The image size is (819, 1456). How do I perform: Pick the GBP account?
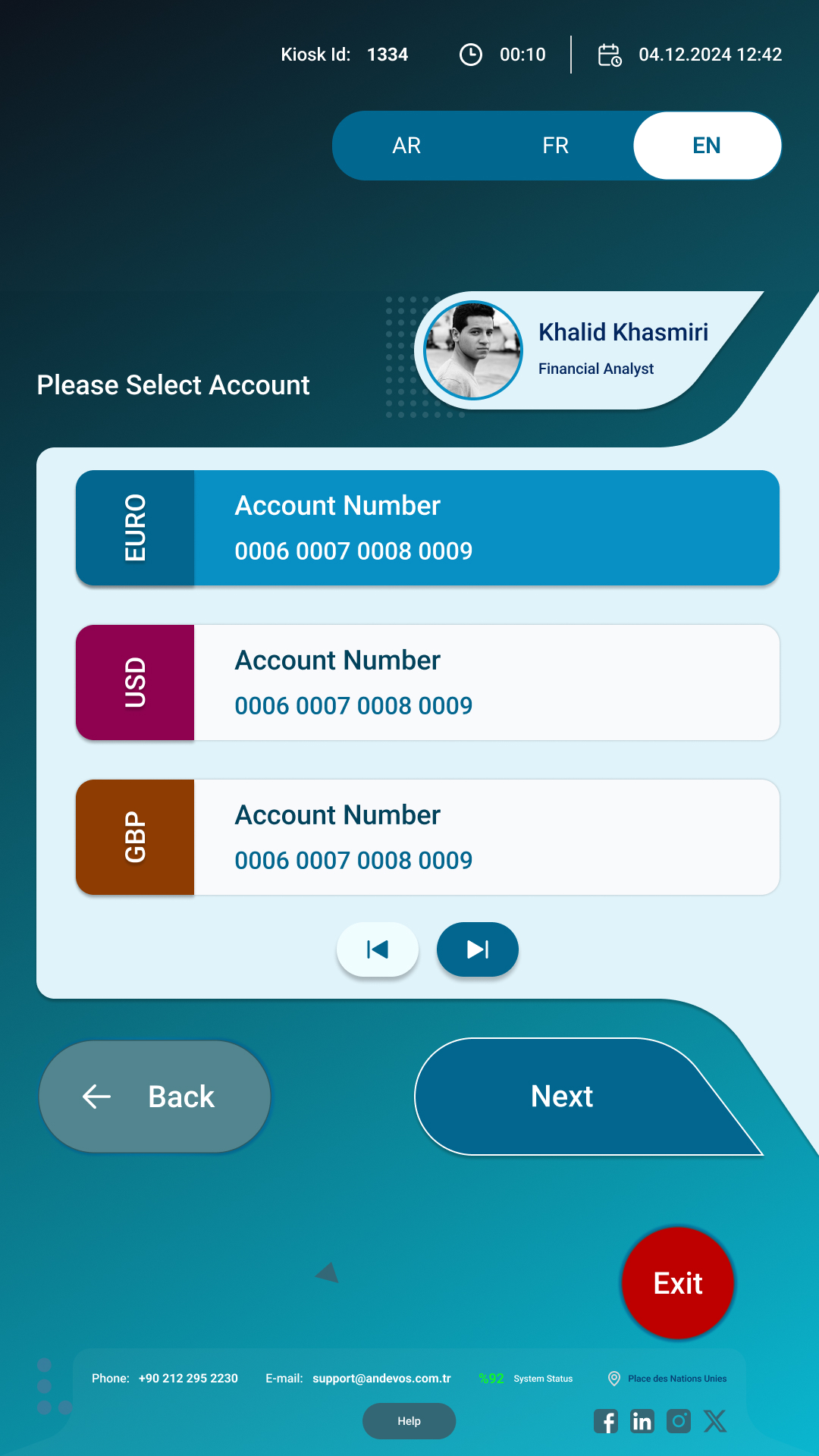pos(428,837)
